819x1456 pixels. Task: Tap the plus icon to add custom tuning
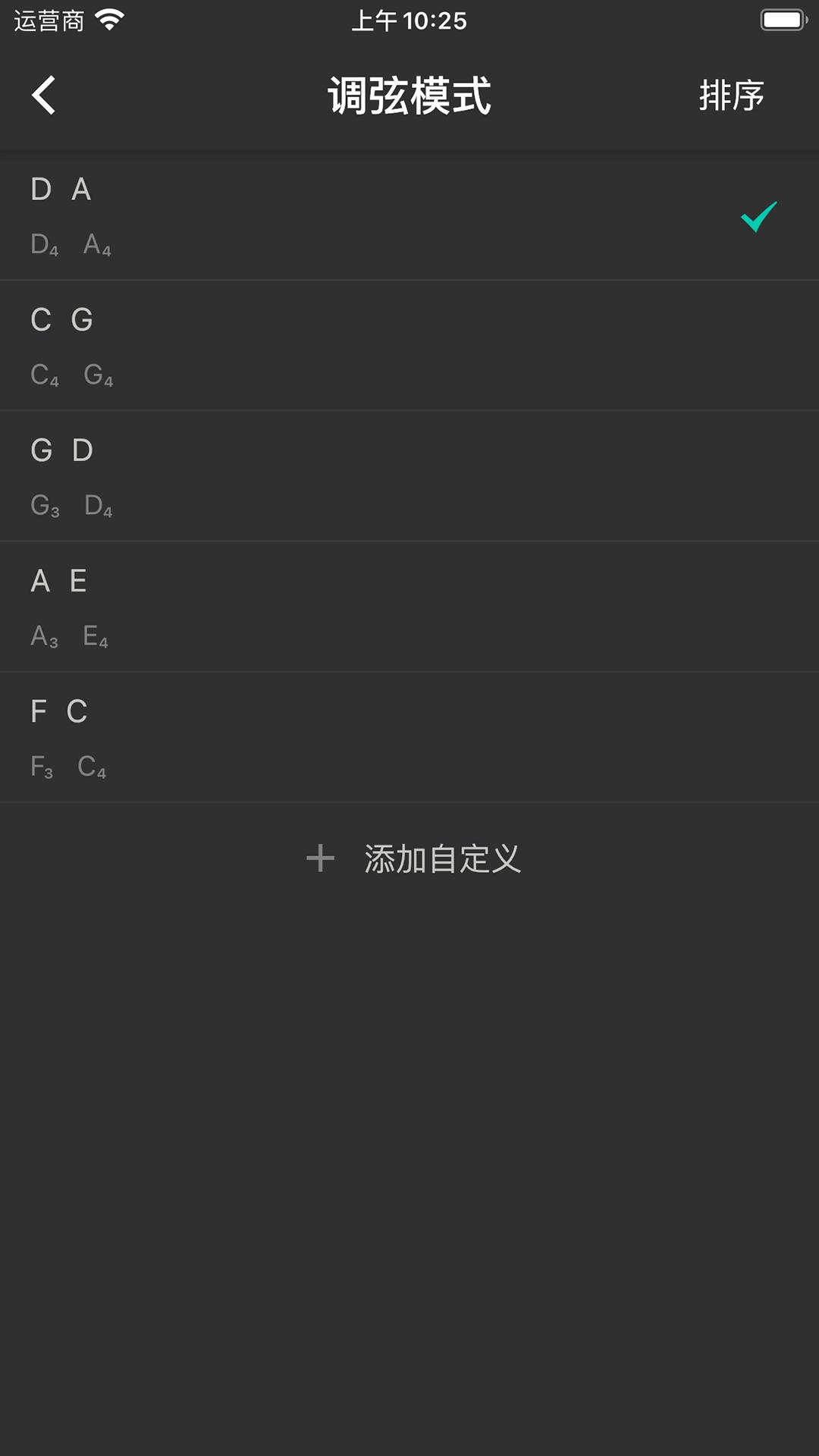click(320, 858)
